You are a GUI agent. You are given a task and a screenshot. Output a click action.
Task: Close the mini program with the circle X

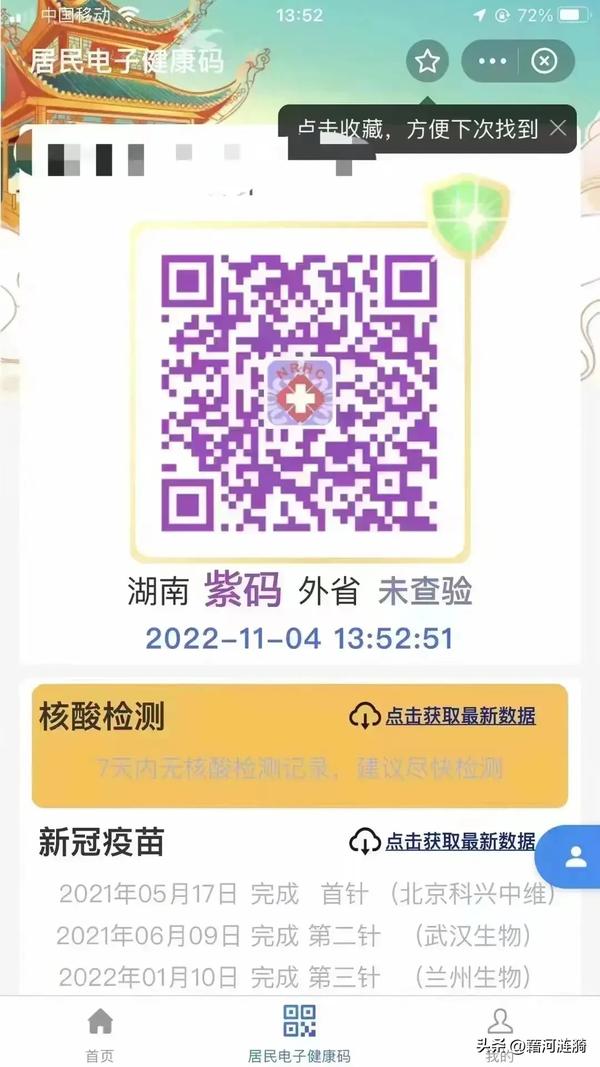pyautogui.click(x=543, y=61)
